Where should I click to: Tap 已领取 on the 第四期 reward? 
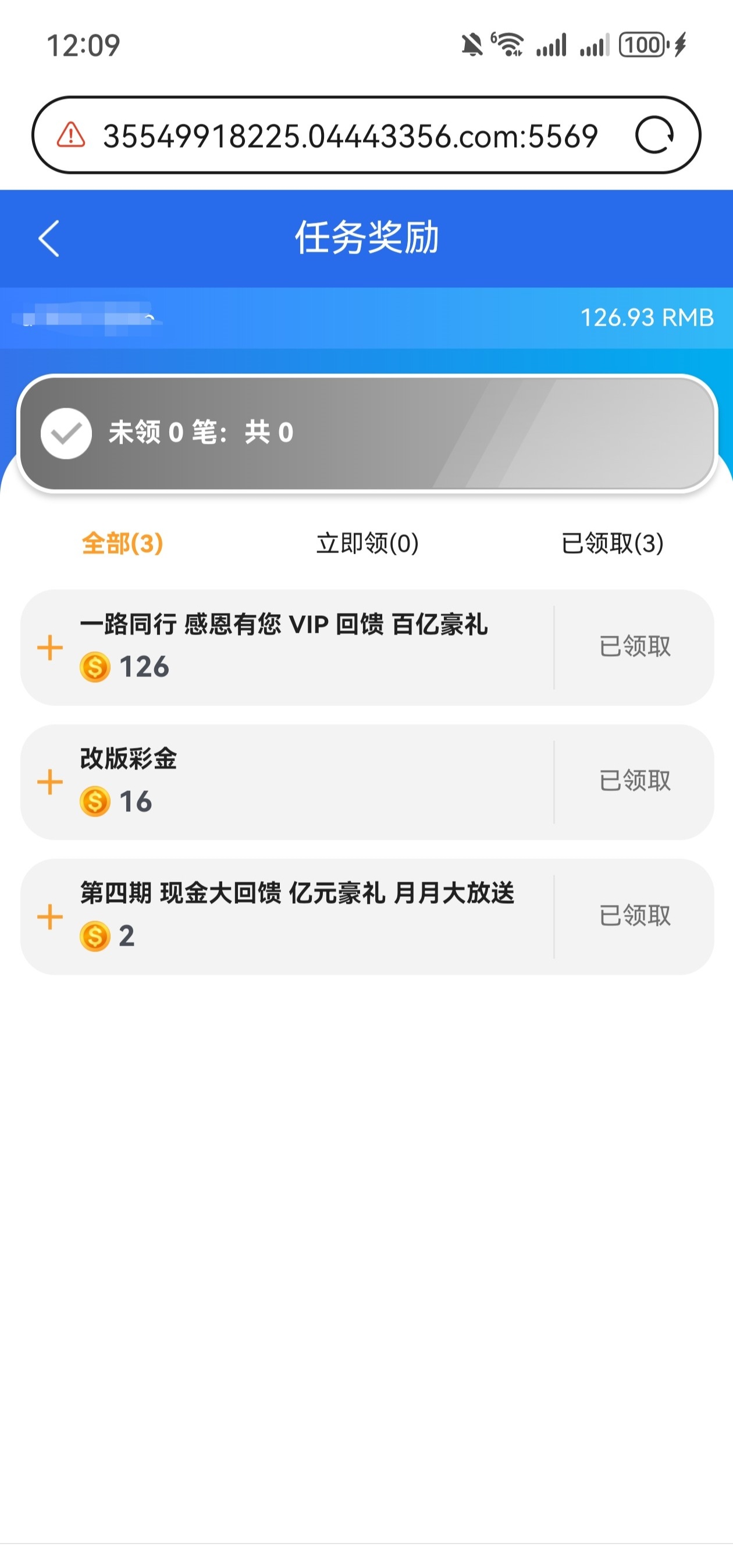click(x=634, y=915)
